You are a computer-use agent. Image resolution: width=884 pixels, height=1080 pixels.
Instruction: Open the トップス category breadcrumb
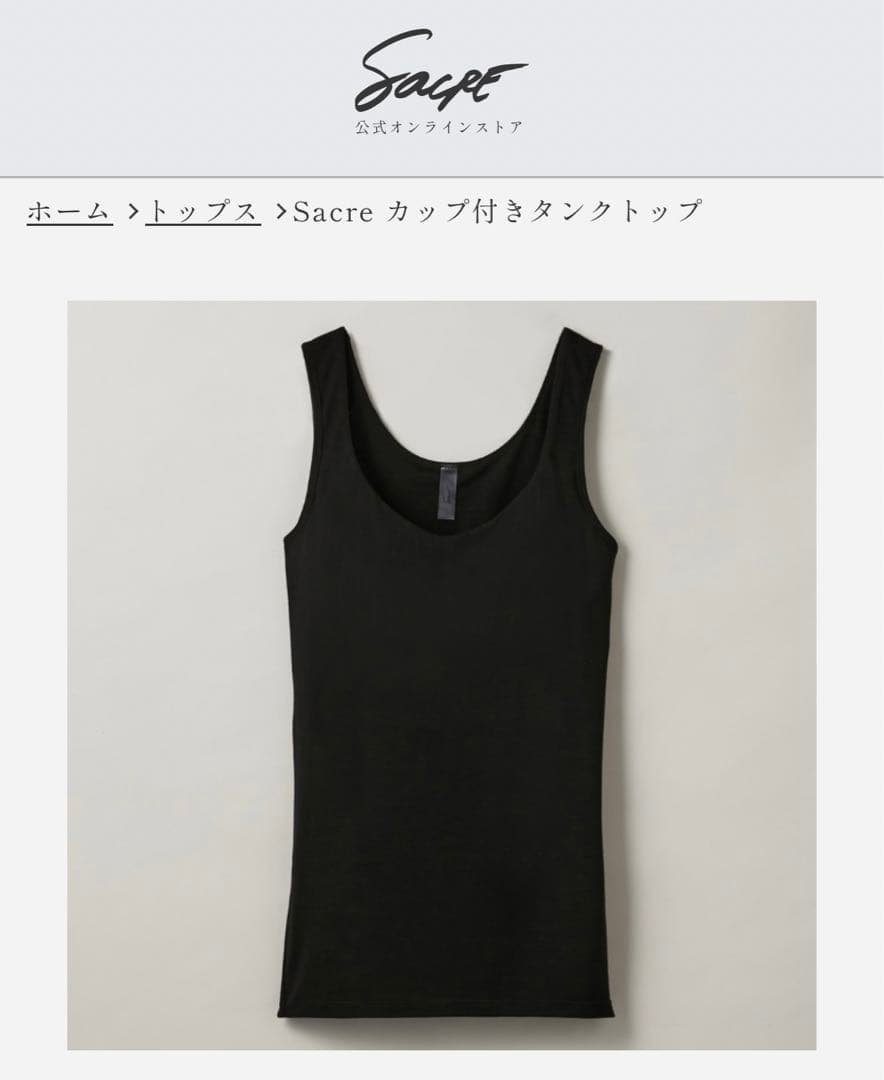point(203,212)
